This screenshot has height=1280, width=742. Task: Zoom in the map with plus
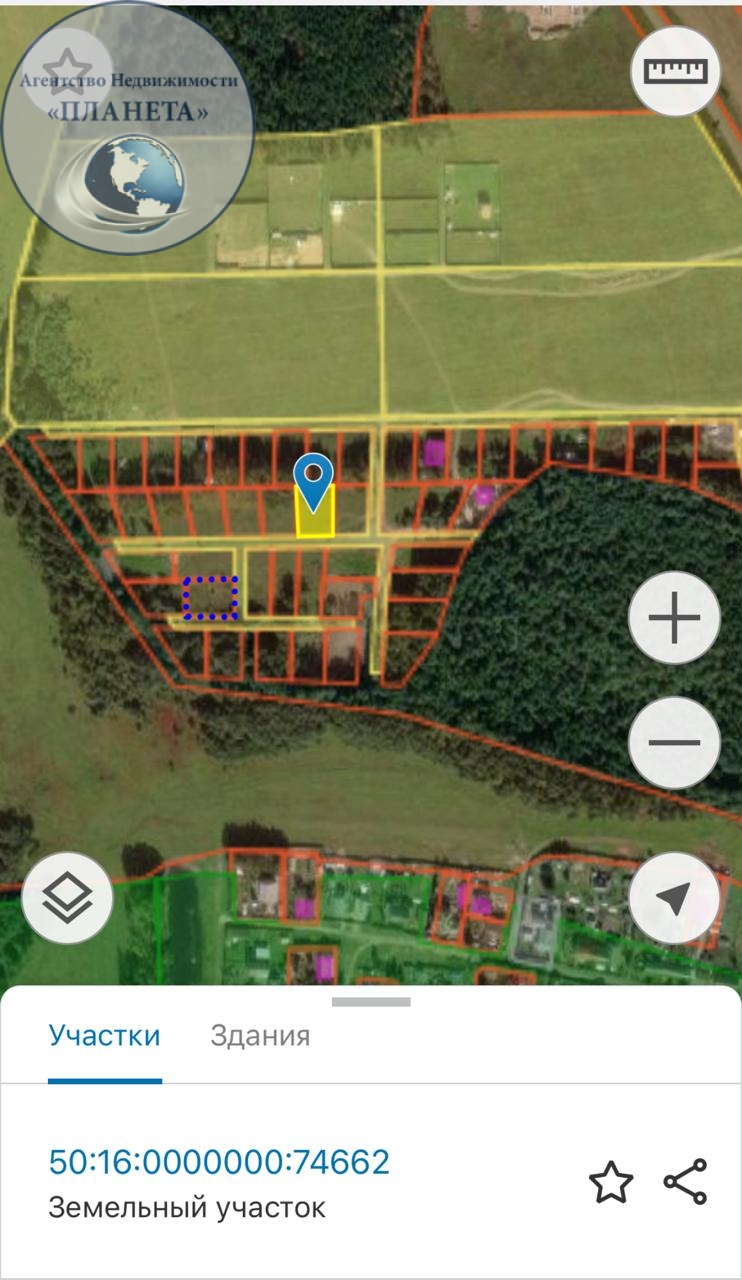(x=675, y=618)
